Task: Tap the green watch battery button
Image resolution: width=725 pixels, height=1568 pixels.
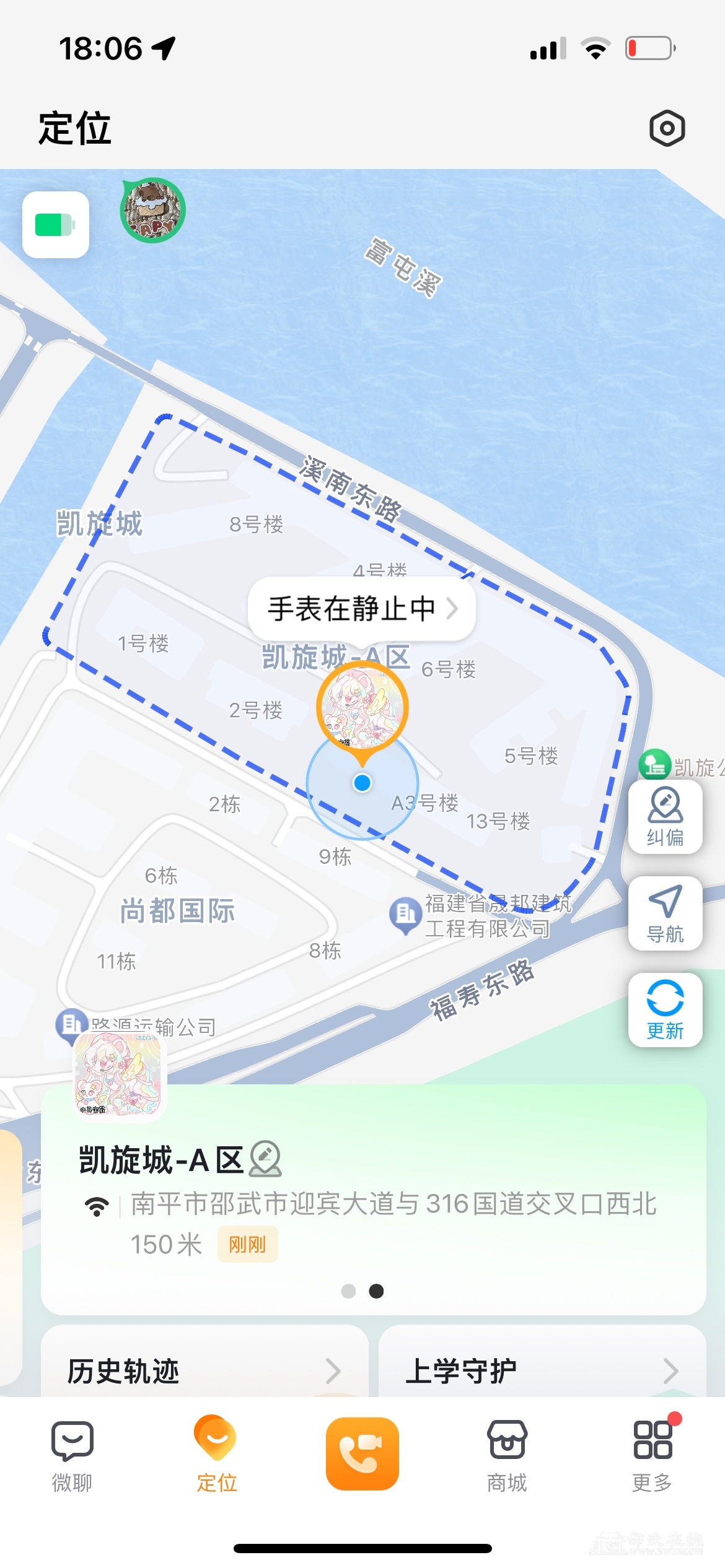Action: point(56,225)
